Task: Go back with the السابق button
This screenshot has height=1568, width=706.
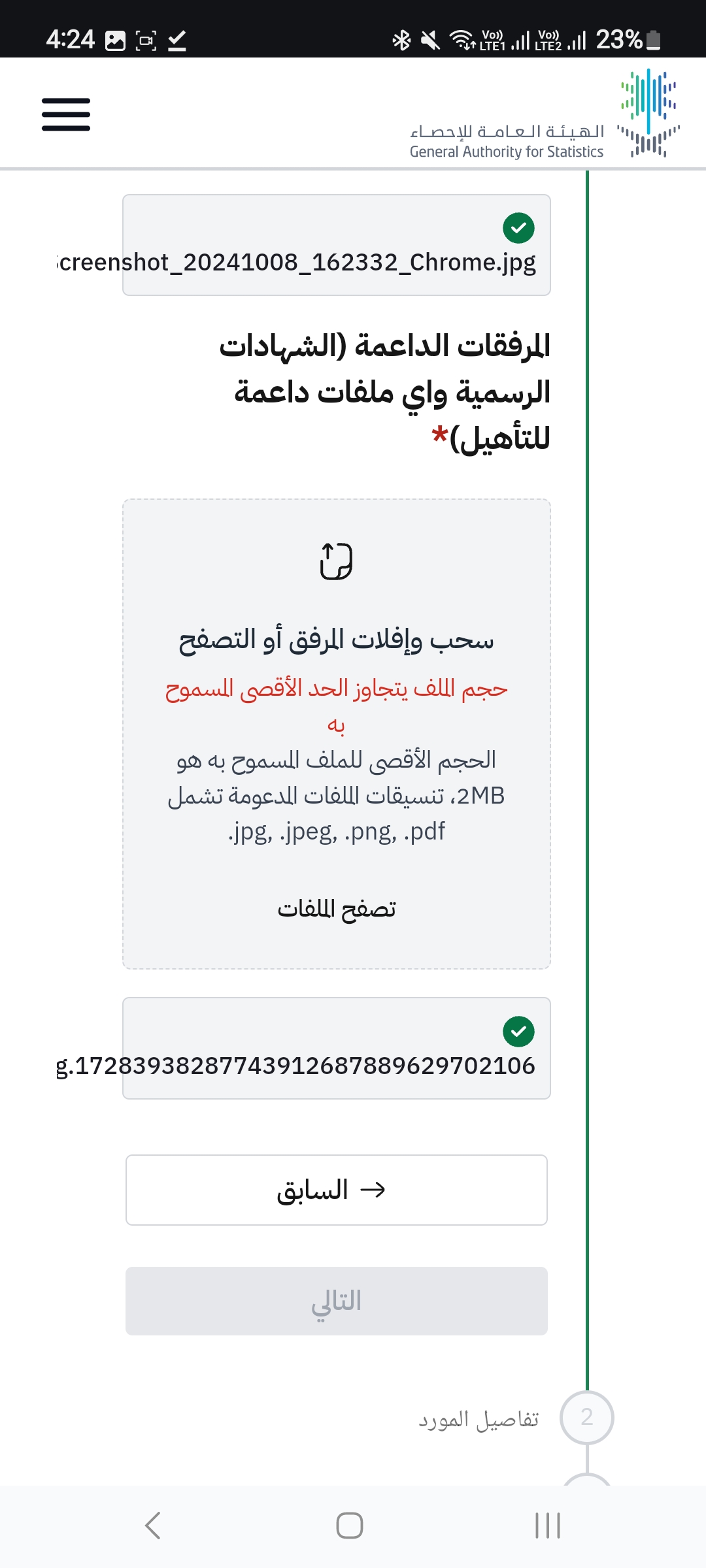Action: tap(337, 1190)
